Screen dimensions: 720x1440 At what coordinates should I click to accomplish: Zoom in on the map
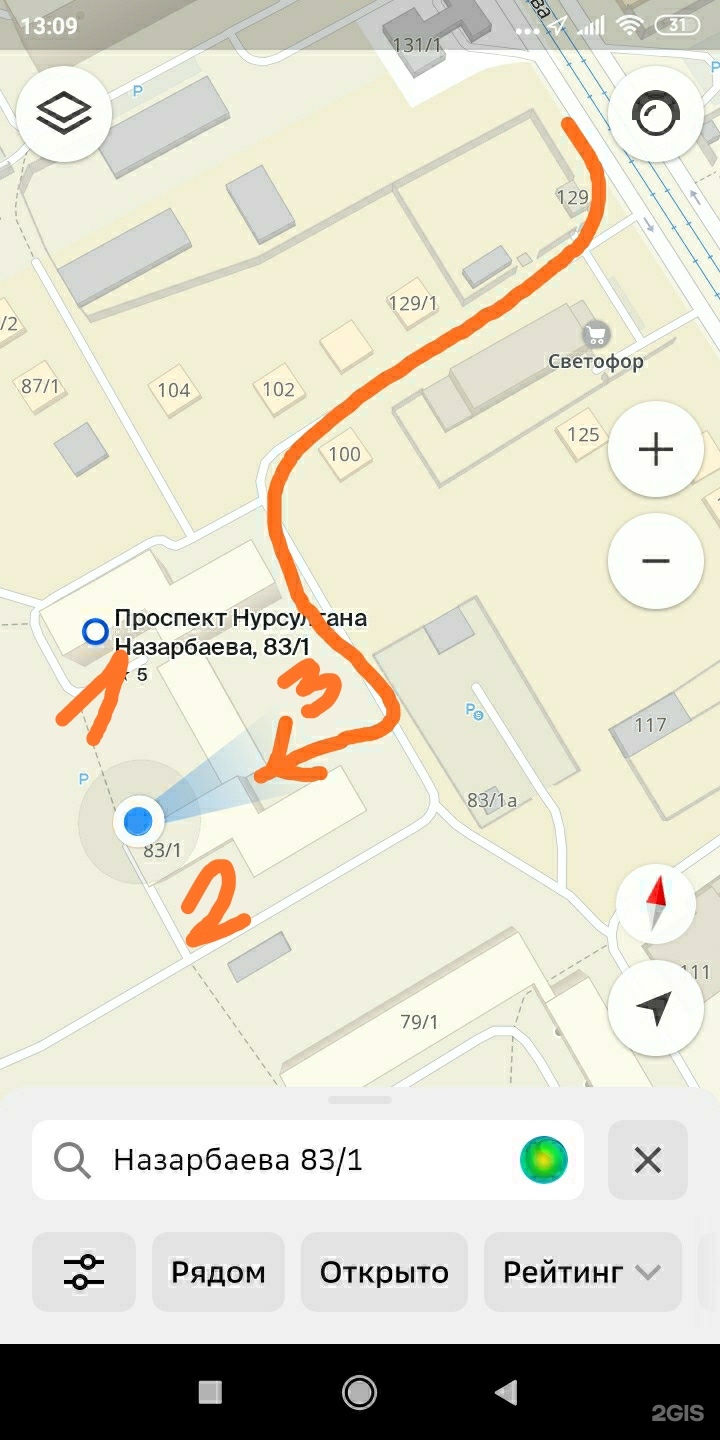point(655,450)
